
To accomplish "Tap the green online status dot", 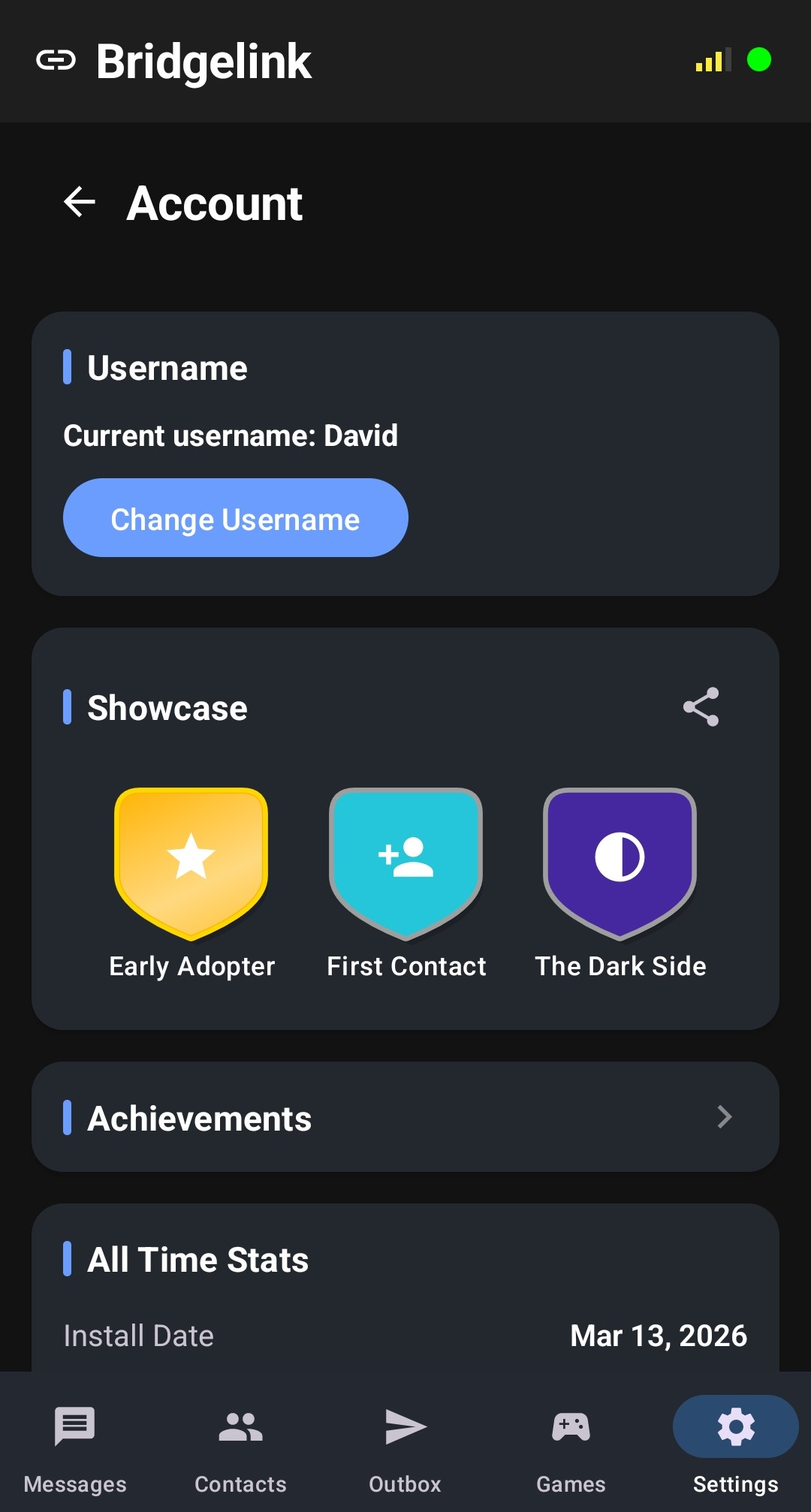I will [x=760, y=60].
